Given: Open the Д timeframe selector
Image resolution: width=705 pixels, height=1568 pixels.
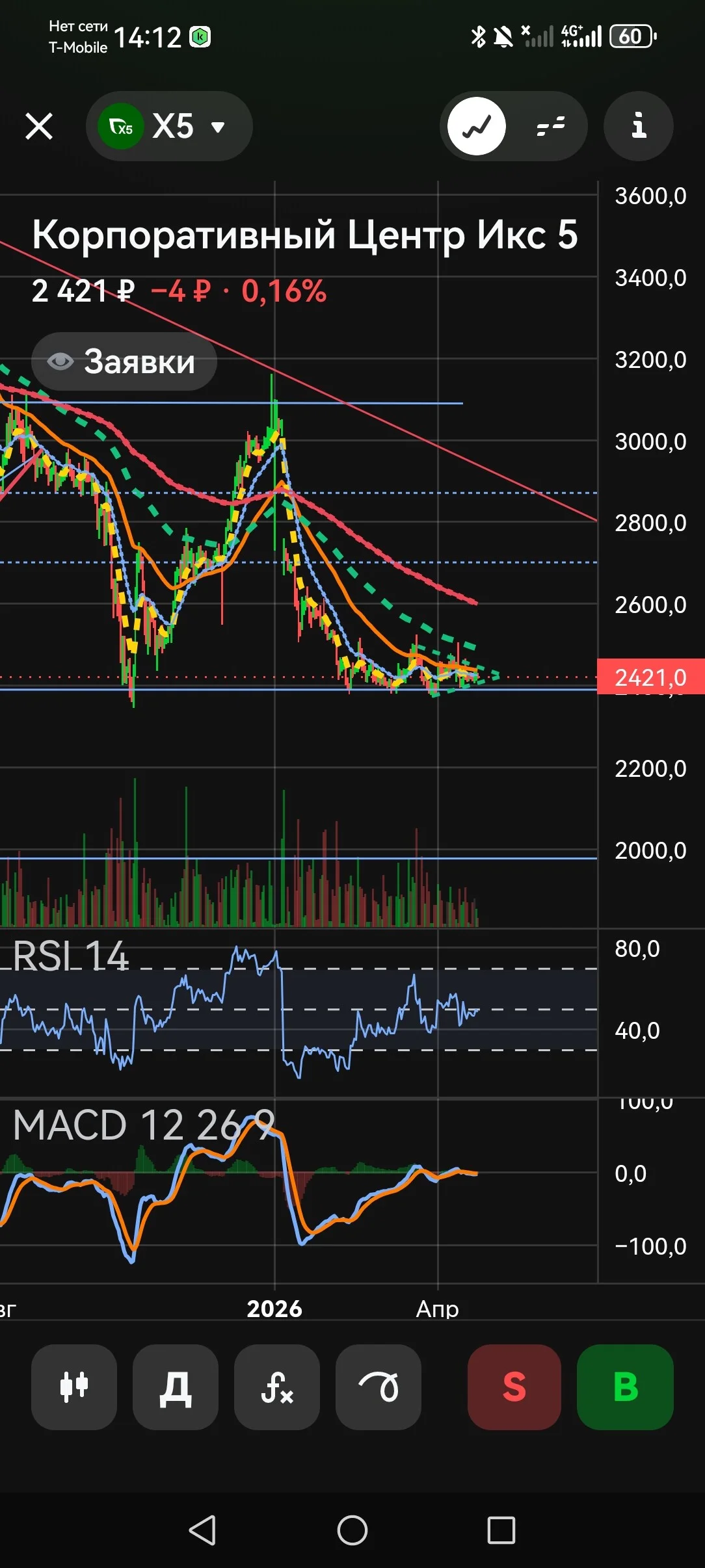Looking at the screenshot, I should pyautogui.click(x=176, y=1387).
